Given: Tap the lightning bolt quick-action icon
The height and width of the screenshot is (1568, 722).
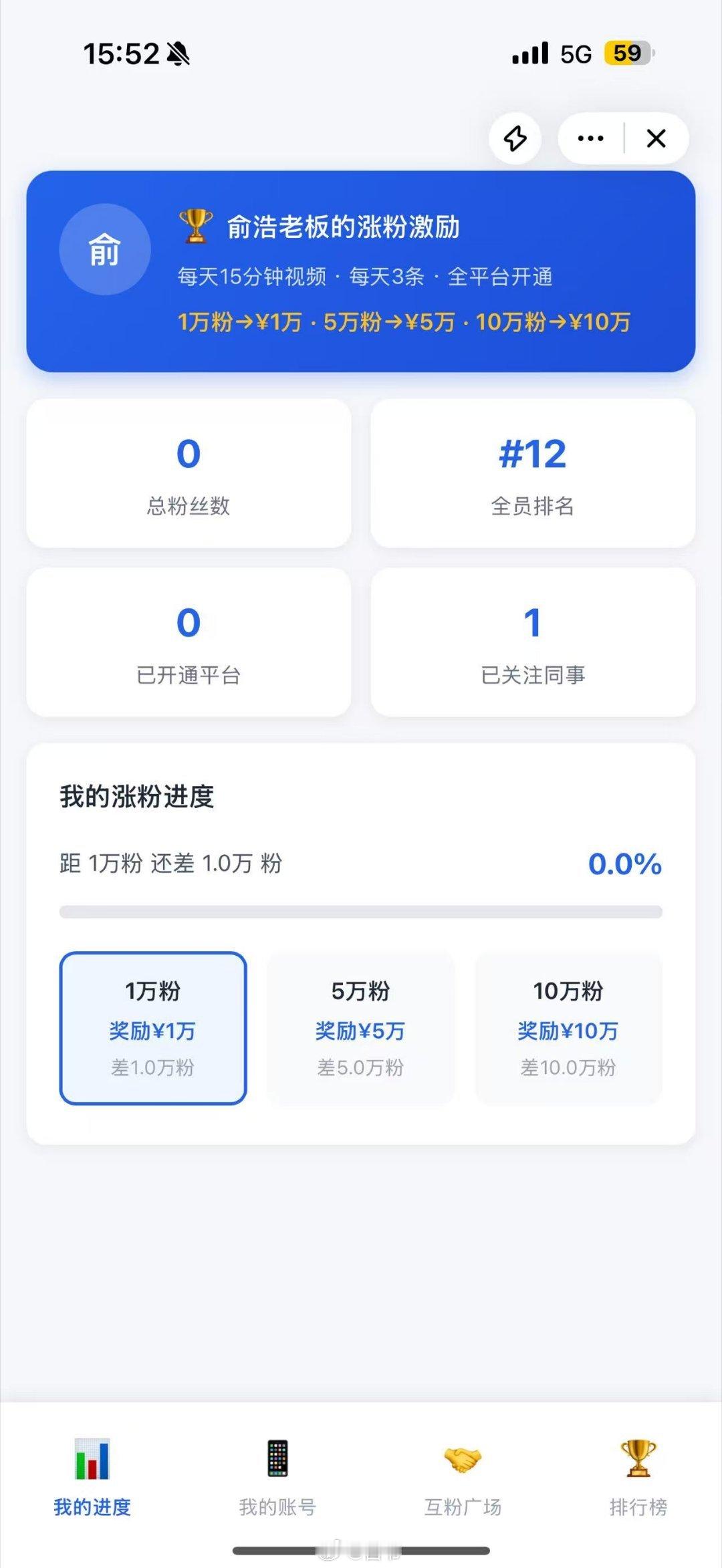Looking at the screenshot, I should click(x=515, y=138).
